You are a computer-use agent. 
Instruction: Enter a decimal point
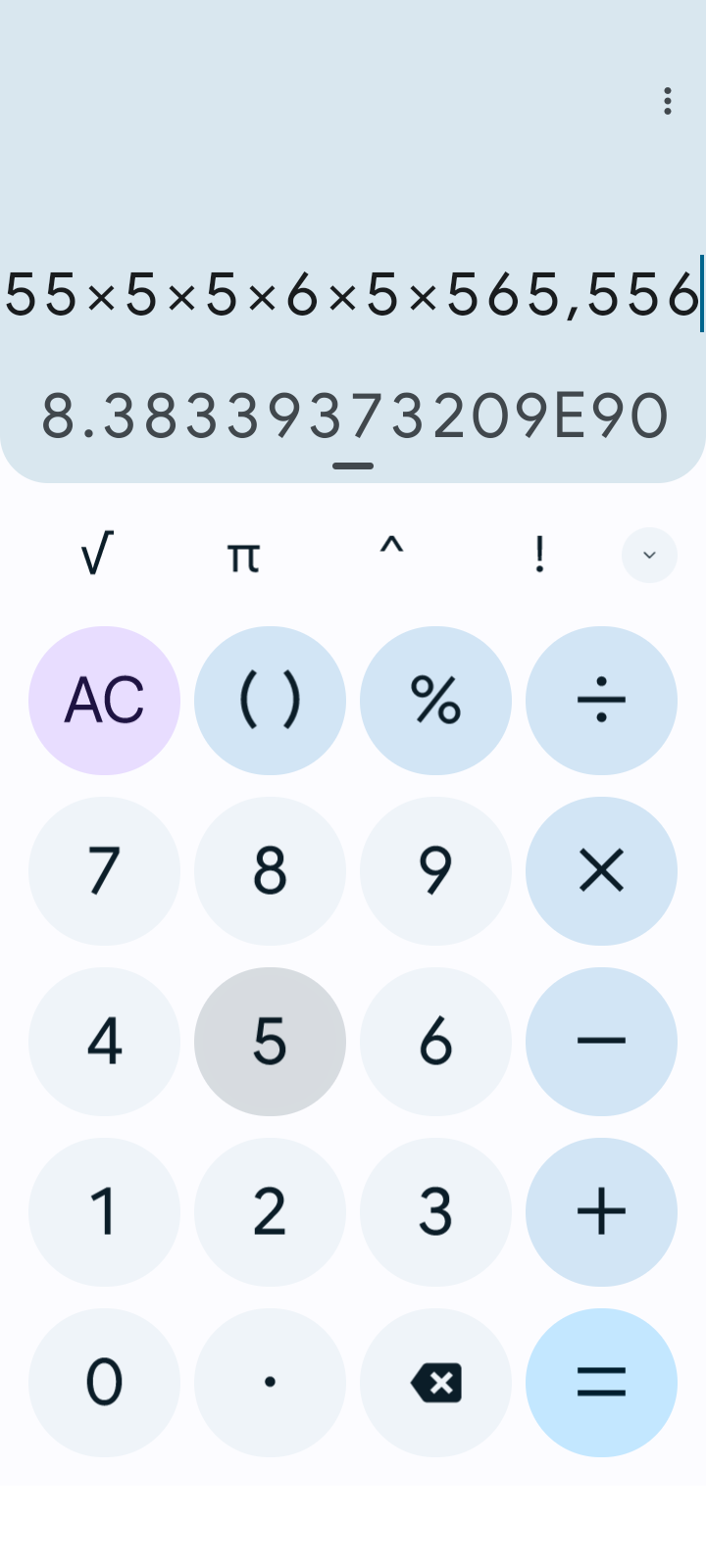tap(270, 1382)
